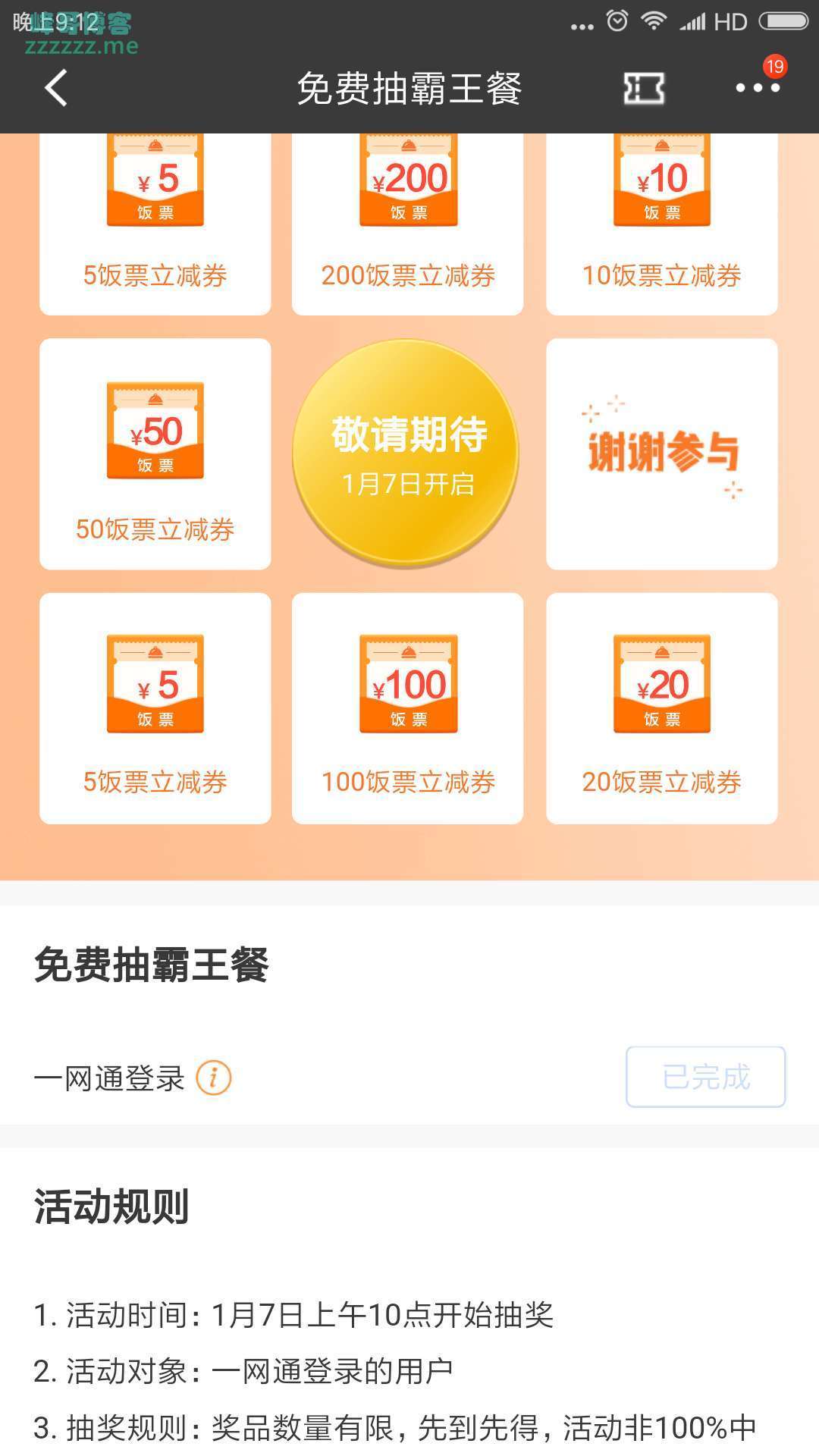Select the ¥200 饭票 coupon icon
This screenshot has height=1456, width=819.
[x=407, y=178]
